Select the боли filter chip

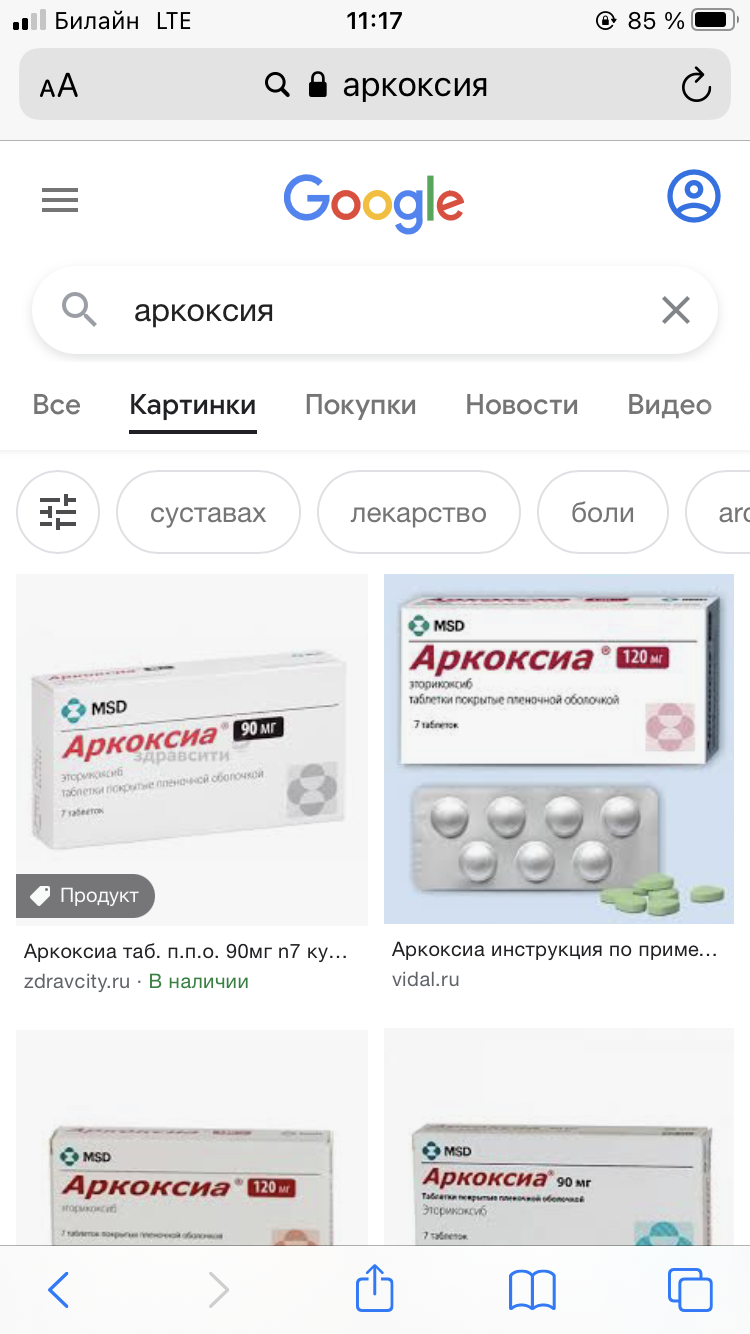click(602, 513)
